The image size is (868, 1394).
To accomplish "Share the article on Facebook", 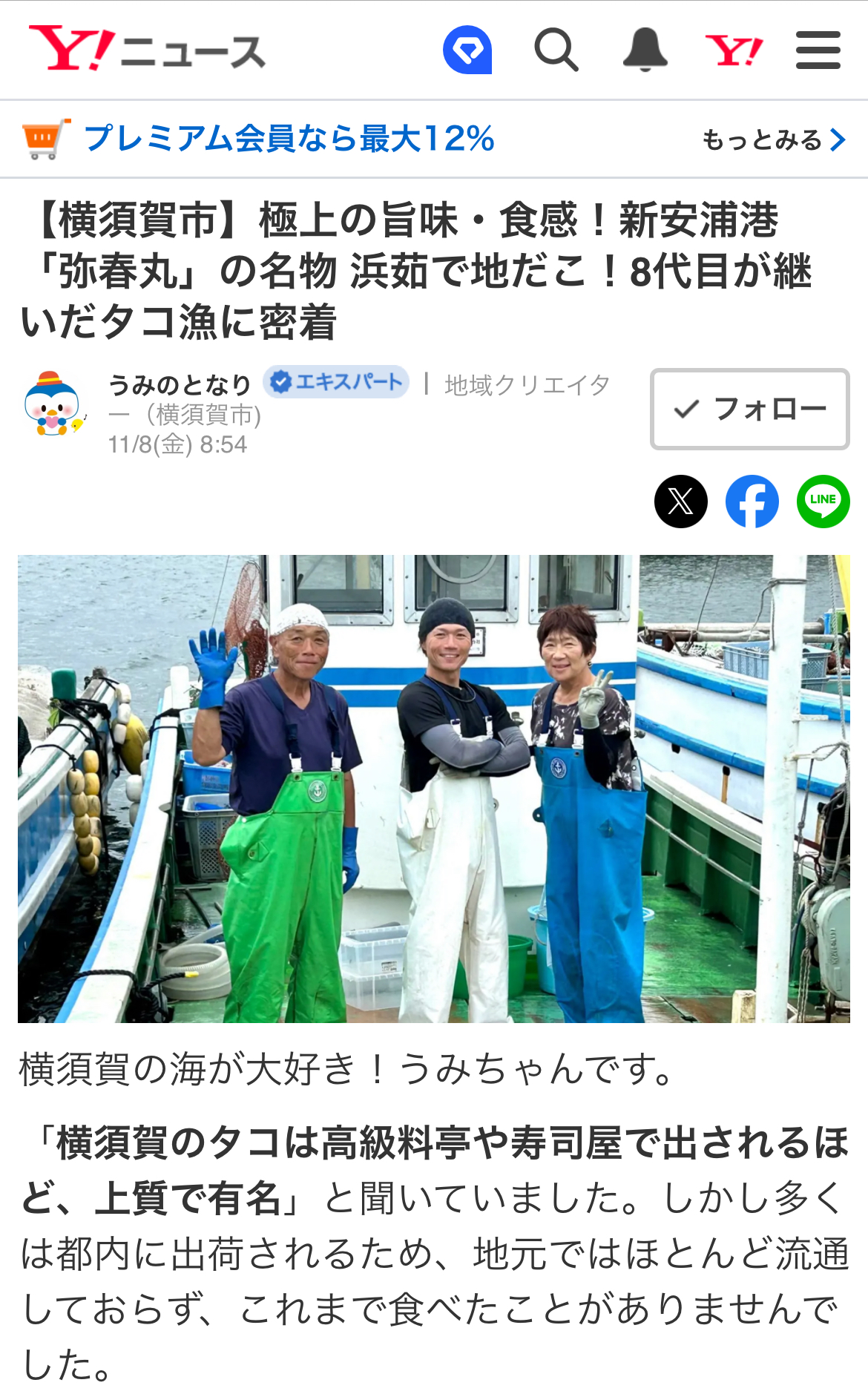I will click(752, 502).
